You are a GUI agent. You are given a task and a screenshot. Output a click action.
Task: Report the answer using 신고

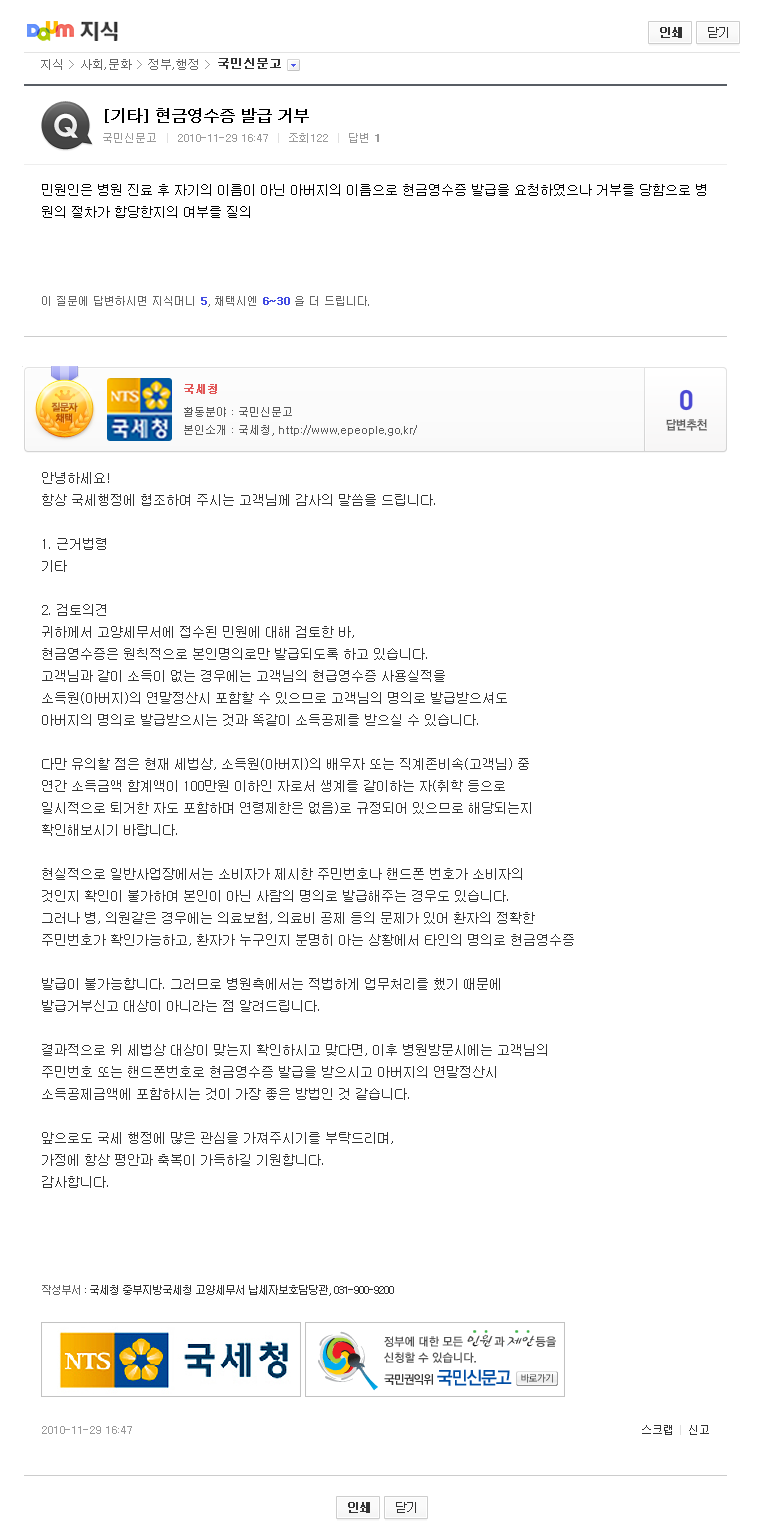coord(699,1430)
